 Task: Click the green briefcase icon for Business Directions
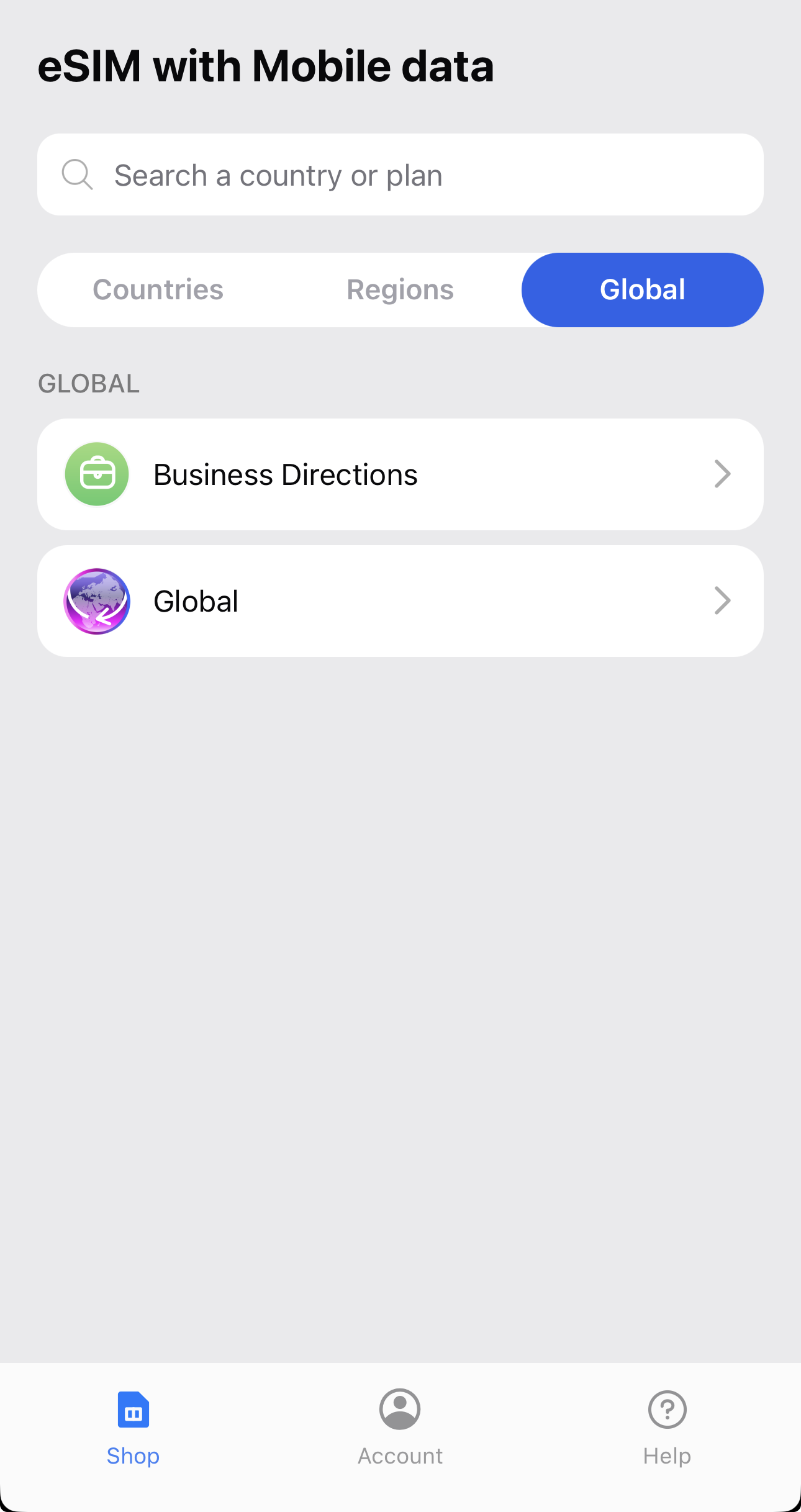pos(97,474)
